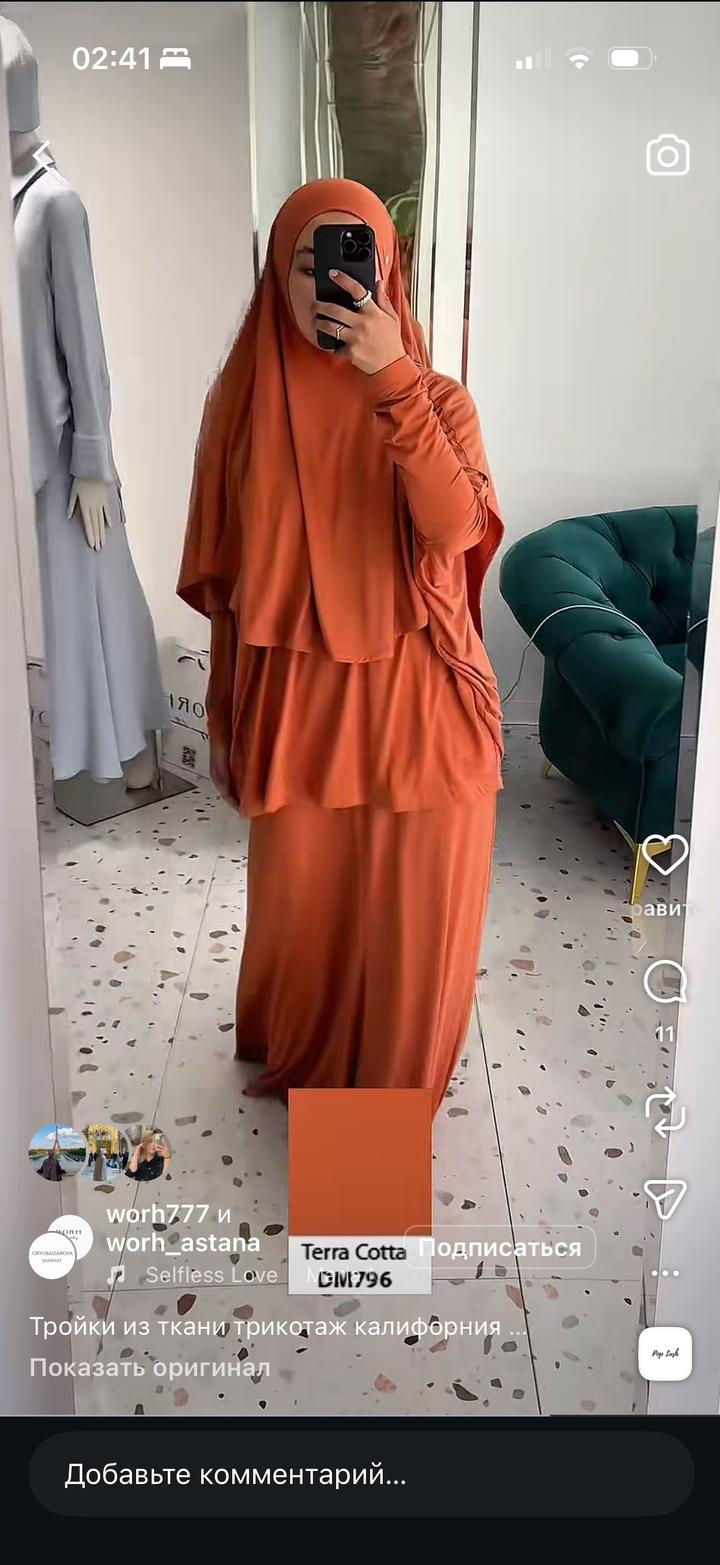Go back using the top-left arrow

point(42,156)
